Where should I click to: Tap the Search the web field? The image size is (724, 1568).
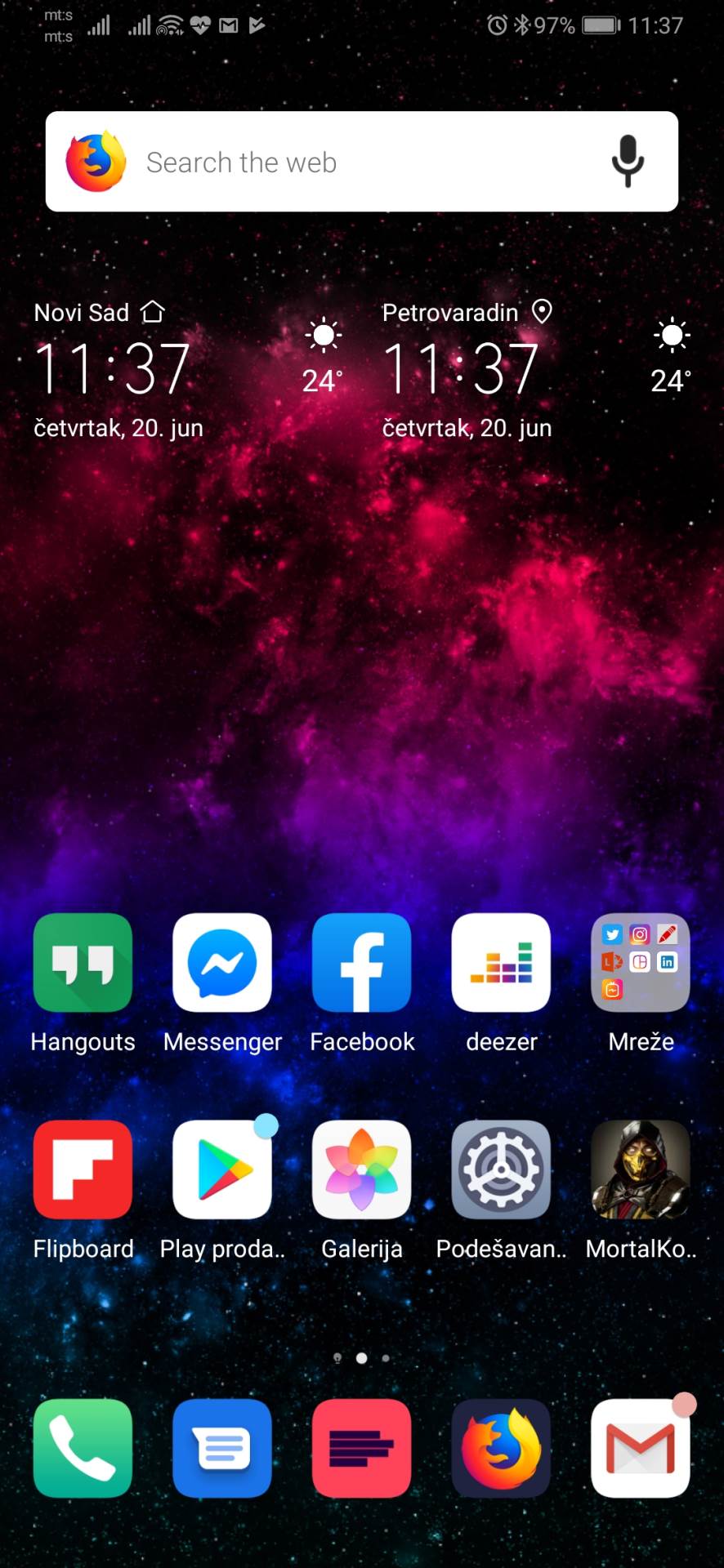coord(327,162)
